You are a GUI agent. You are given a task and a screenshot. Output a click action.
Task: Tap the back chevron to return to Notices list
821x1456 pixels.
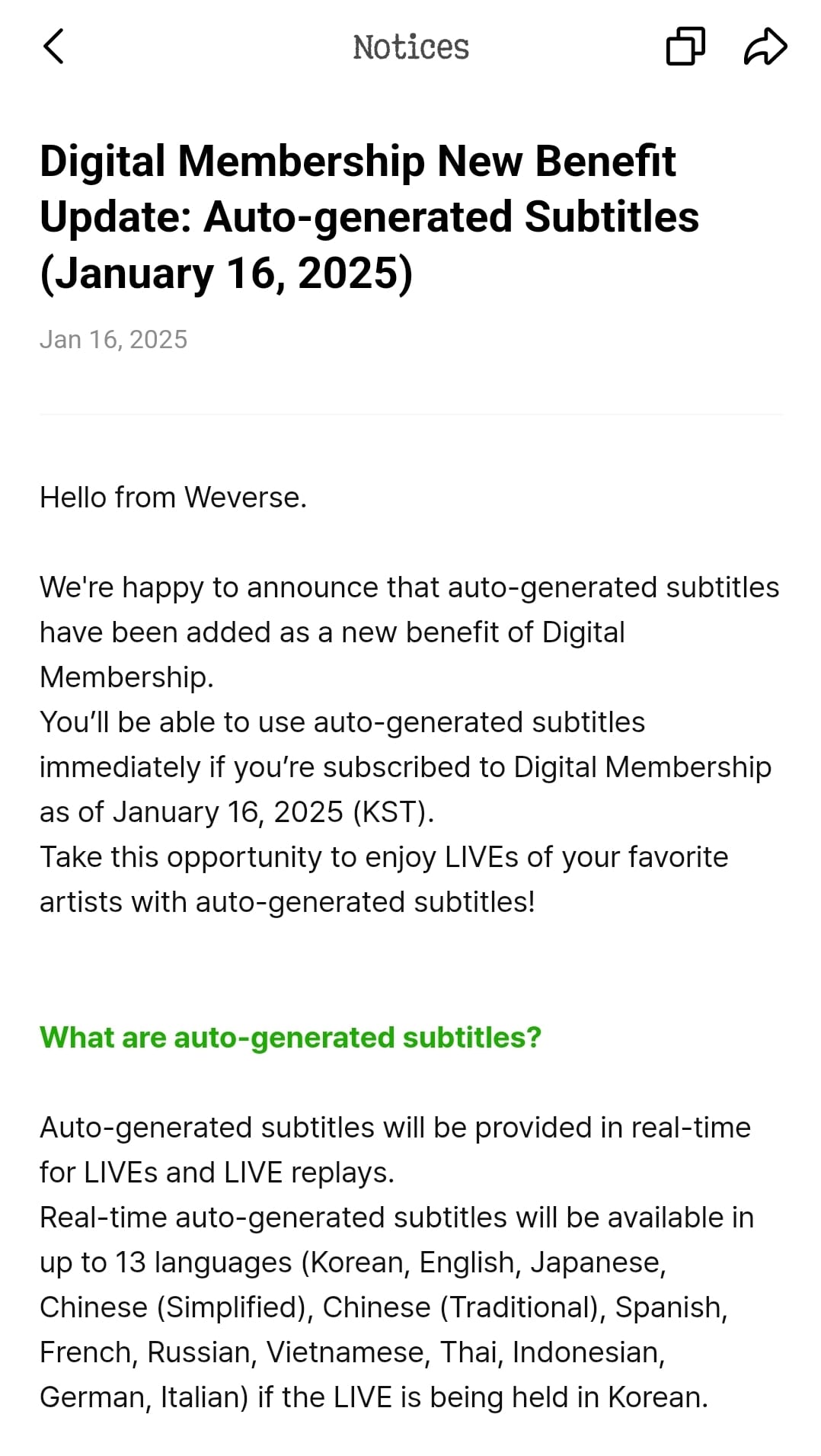point(53,47)
